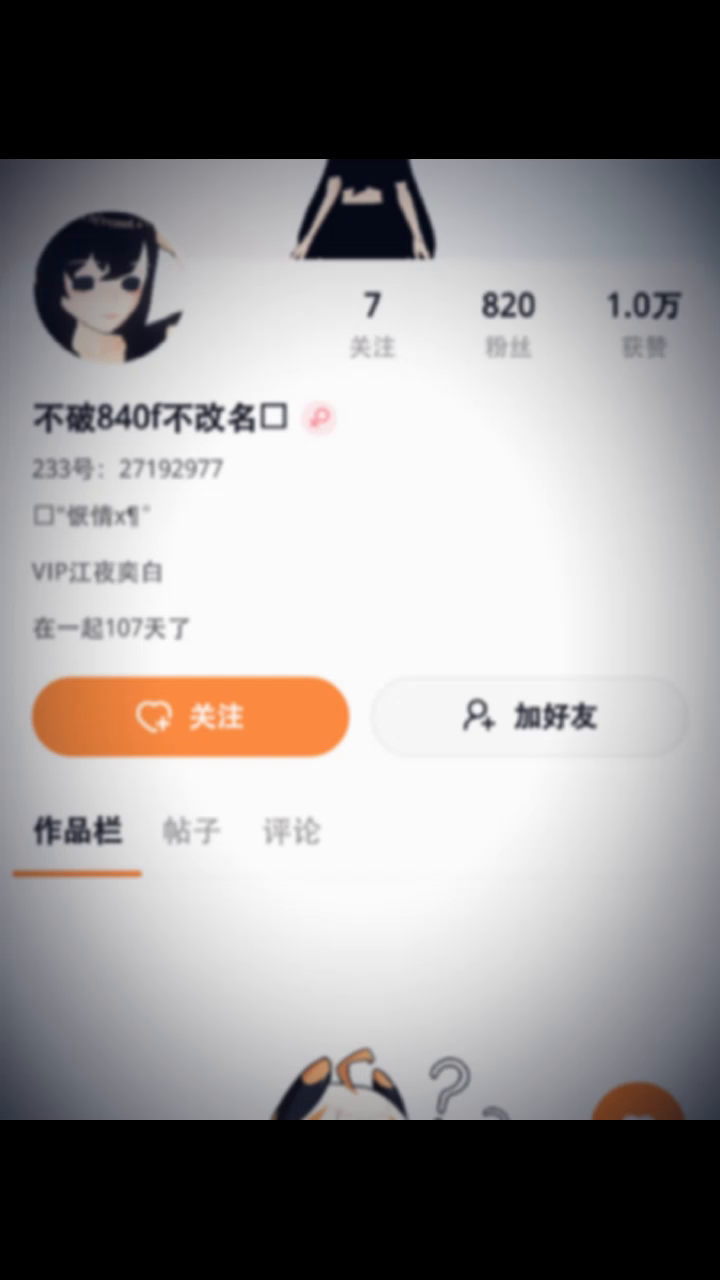
Task: Follow this user with the 关注 button
Action: point(191,716)
